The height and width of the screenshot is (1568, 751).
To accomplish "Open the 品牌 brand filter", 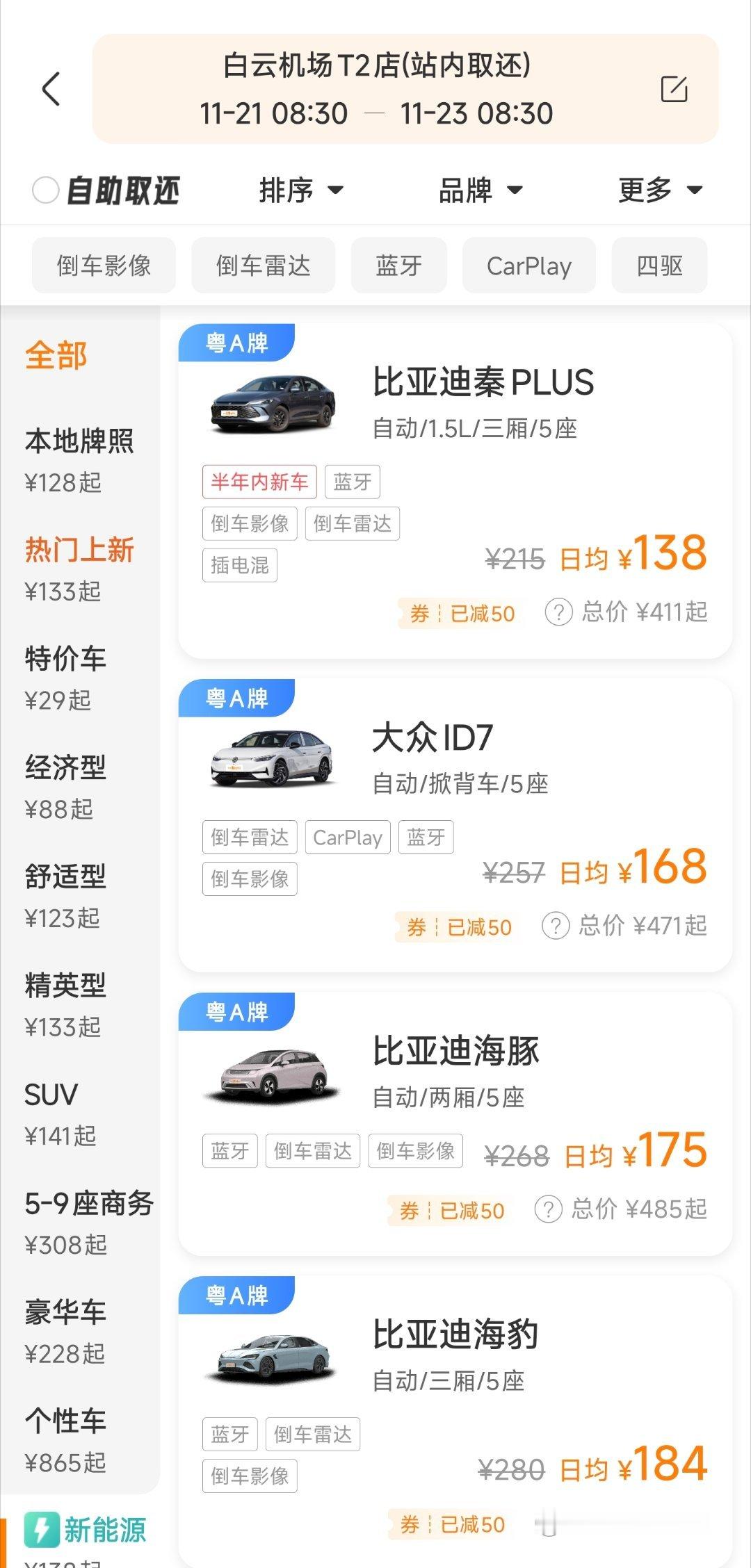I will (480, 190).
